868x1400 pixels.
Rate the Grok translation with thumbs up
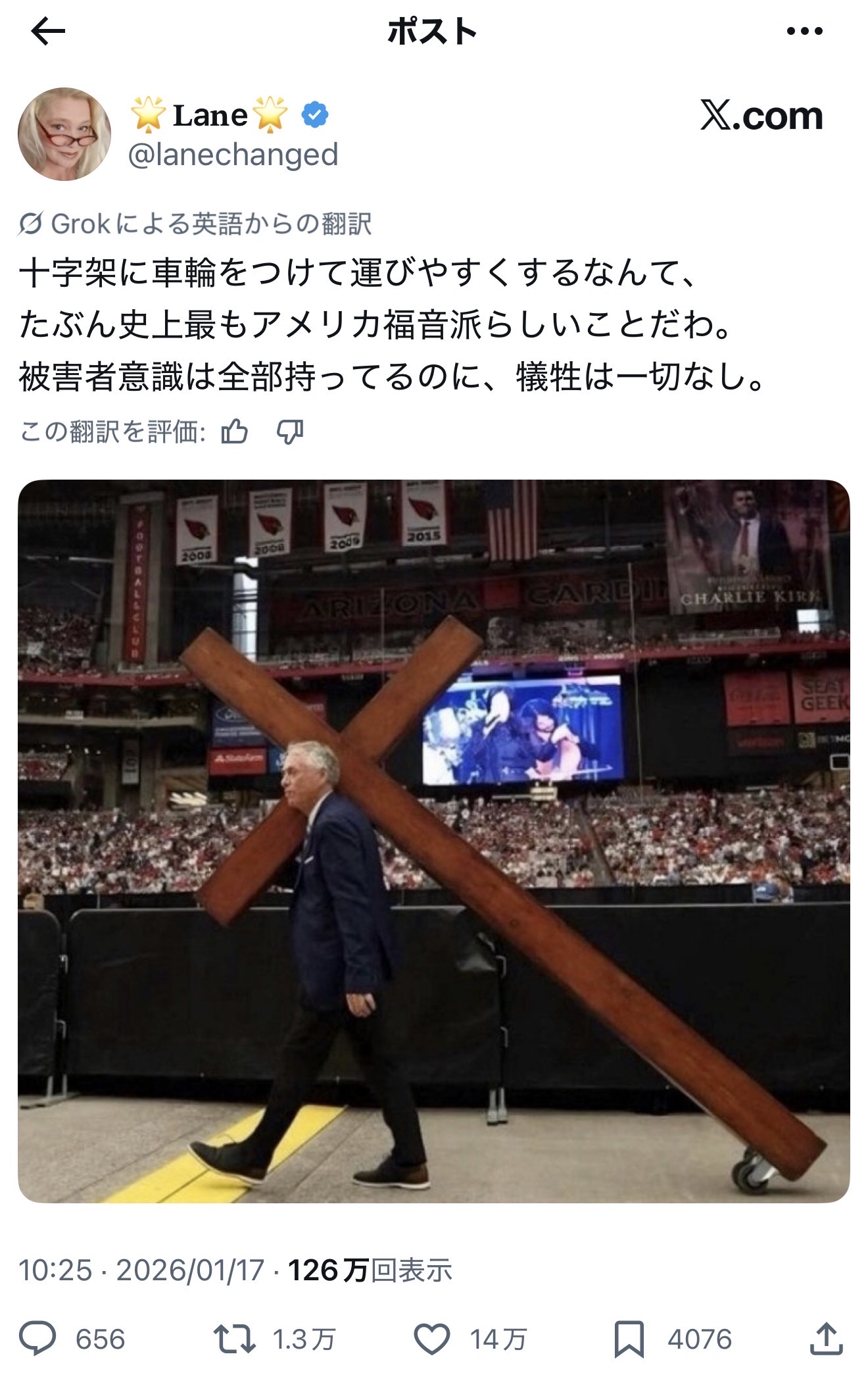(235, 432)
